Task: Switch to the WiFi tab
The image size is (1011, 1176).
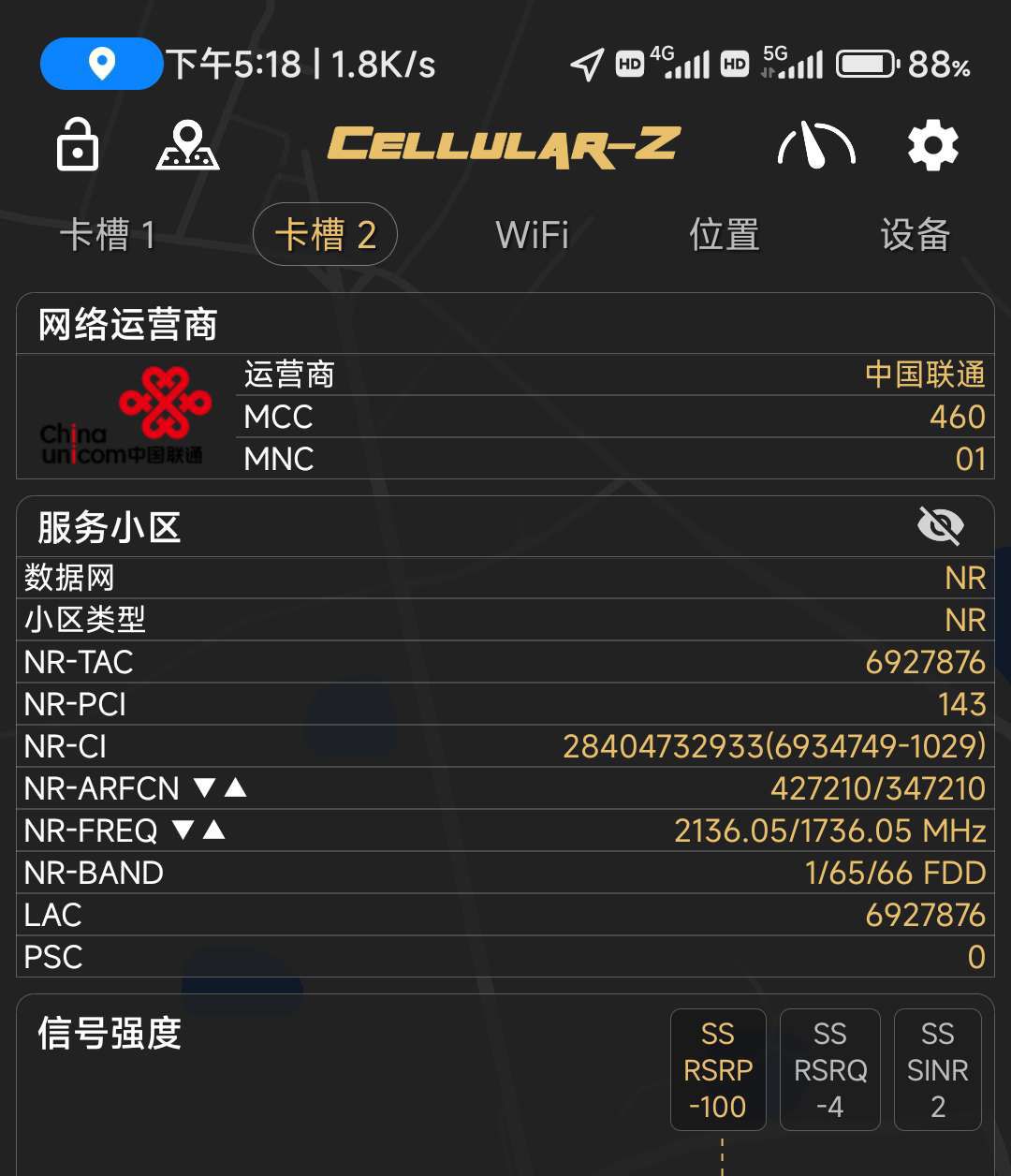Action: tap(532, 235)
